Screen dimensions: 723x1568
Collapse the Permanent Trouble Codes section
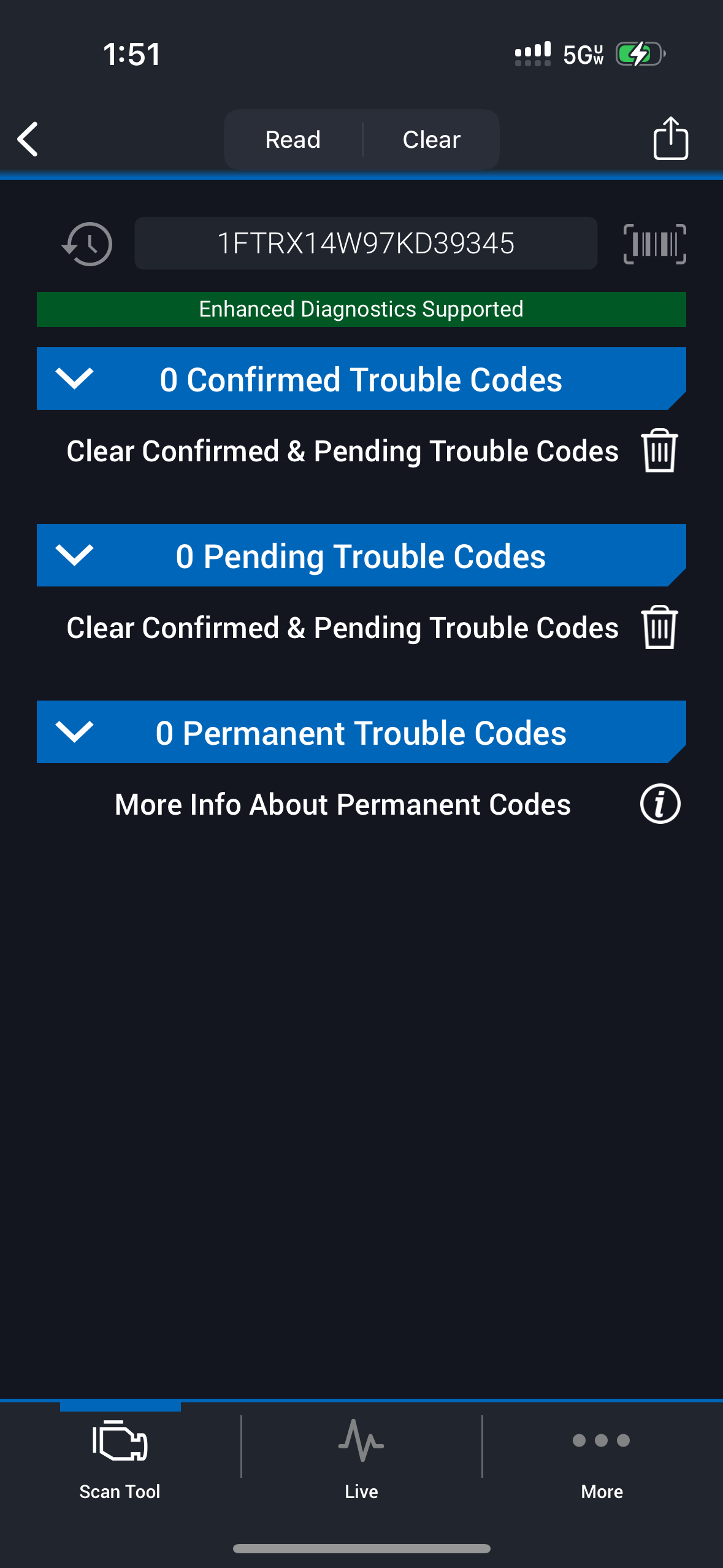click(x=74, y=732)
